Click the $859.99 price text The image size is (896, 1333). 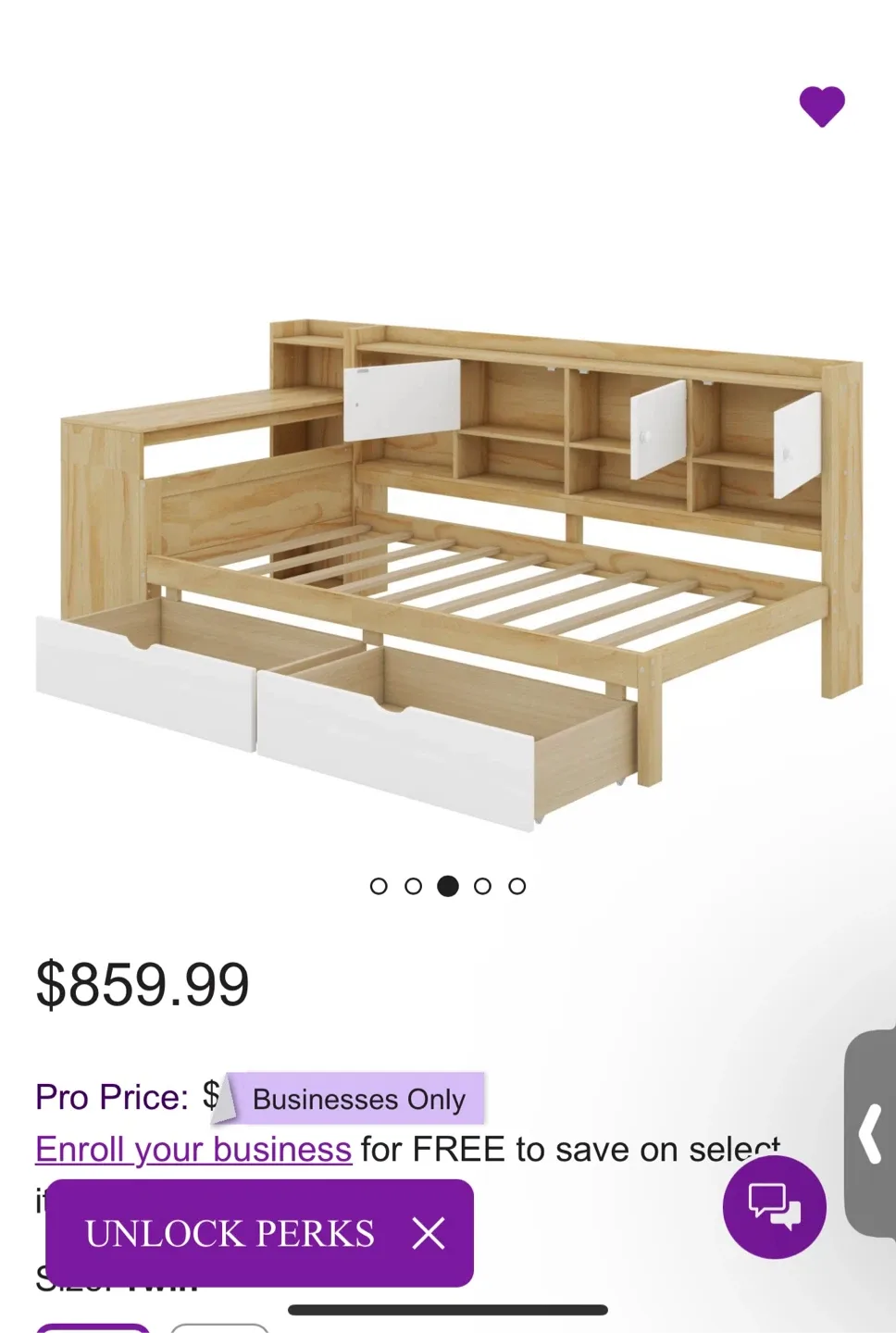(x=142, y=984)
